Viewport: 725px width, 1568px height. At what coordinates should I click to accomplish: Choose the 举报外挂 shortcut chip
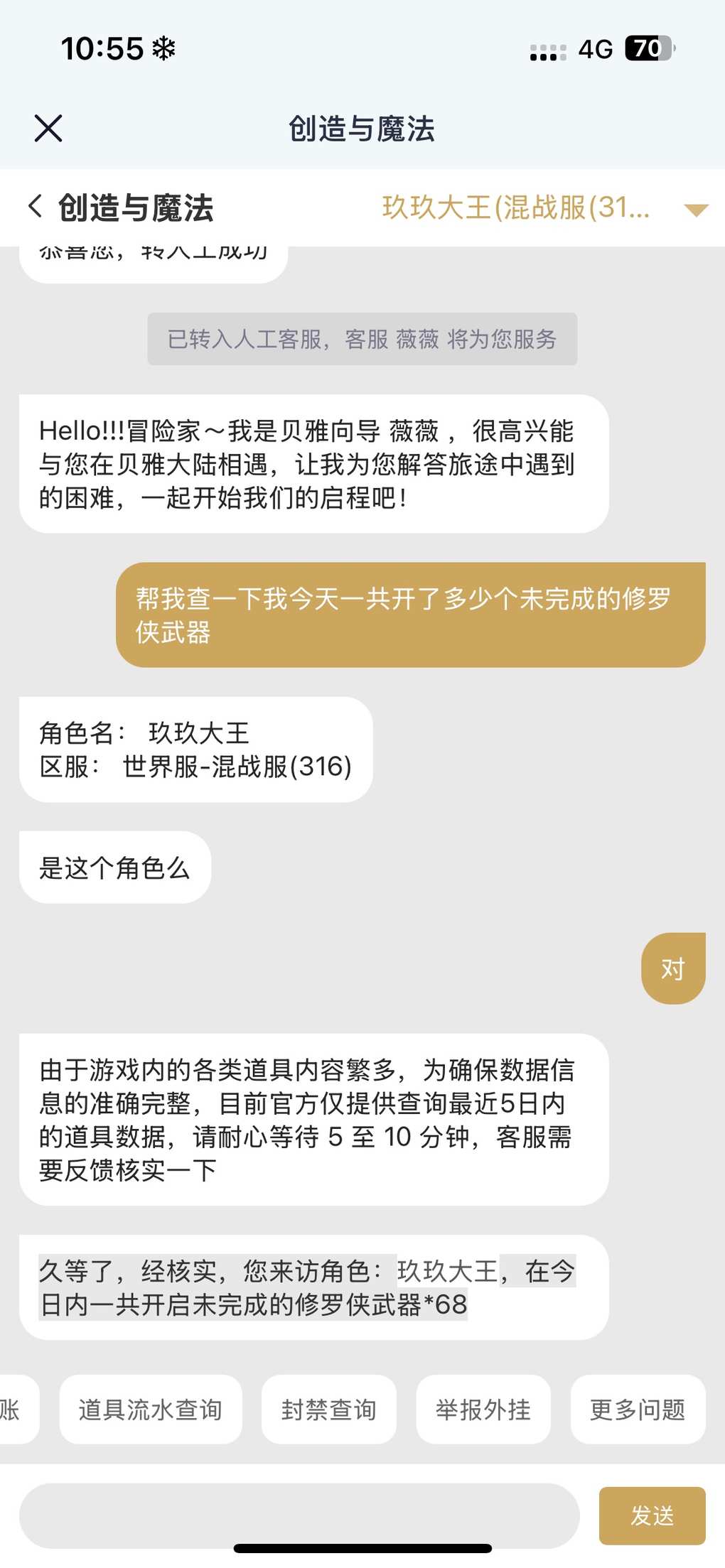click(x=483, y=1410)
